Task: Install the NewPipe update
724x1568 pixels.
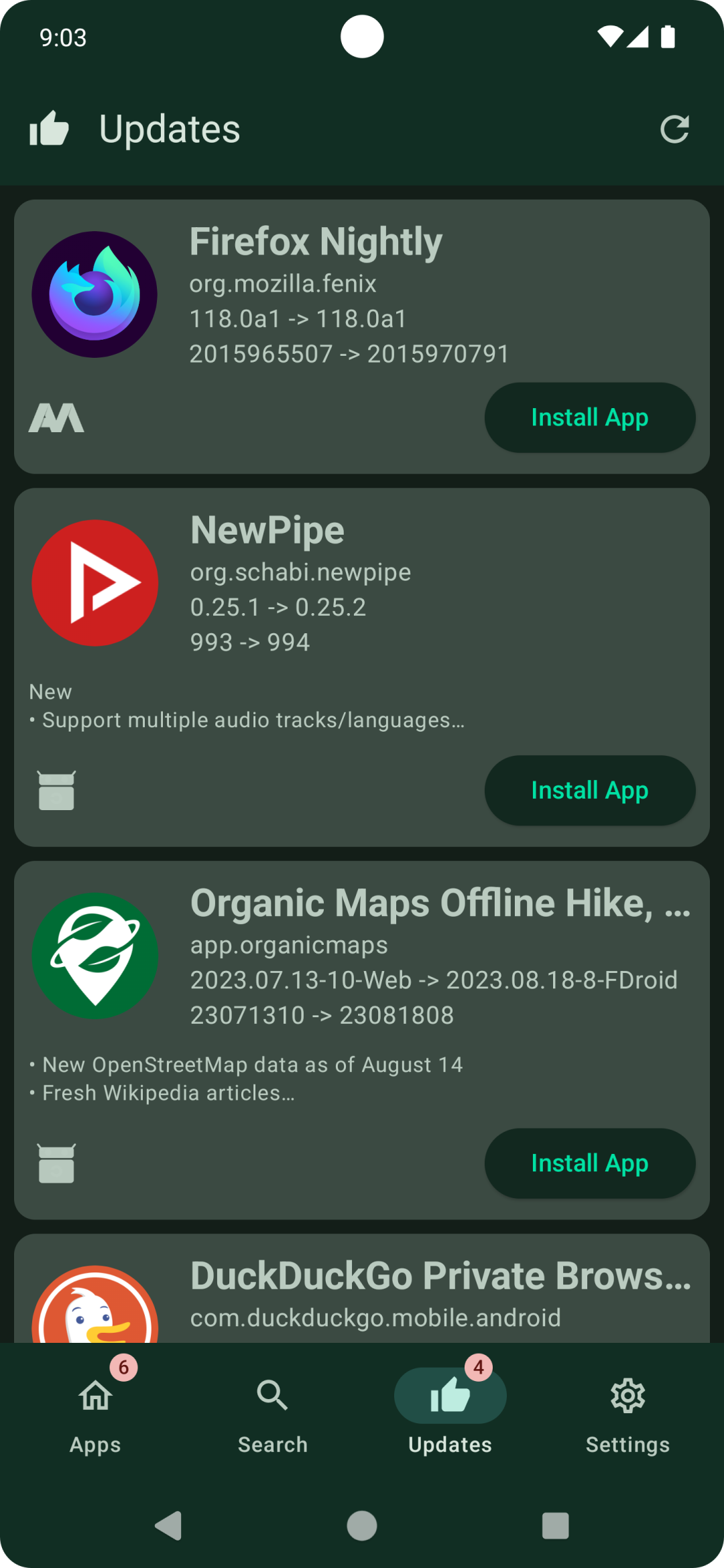Action: (589, 791)
